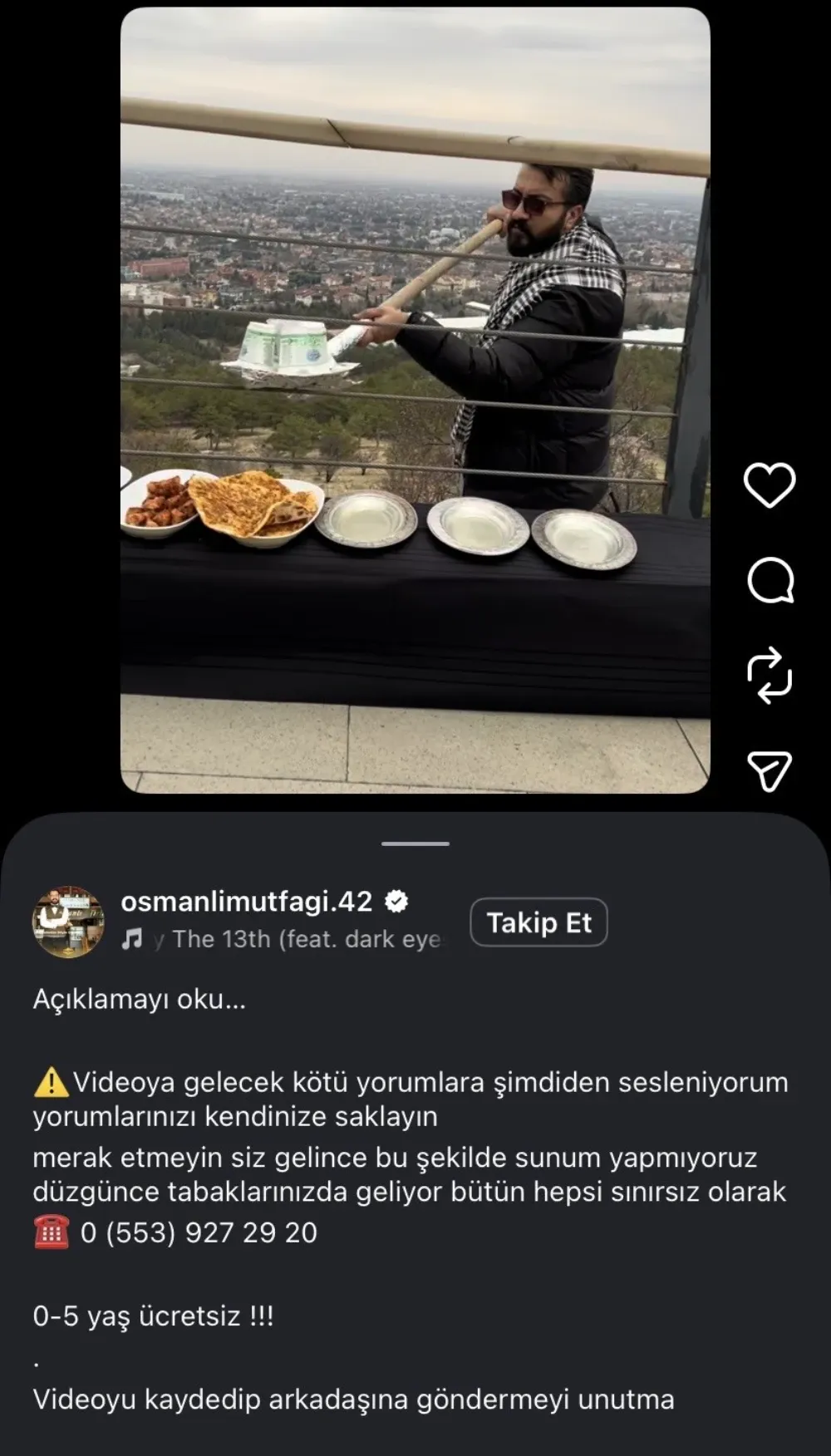Share the reel via paper plane icon

click(x=770, y=771)
